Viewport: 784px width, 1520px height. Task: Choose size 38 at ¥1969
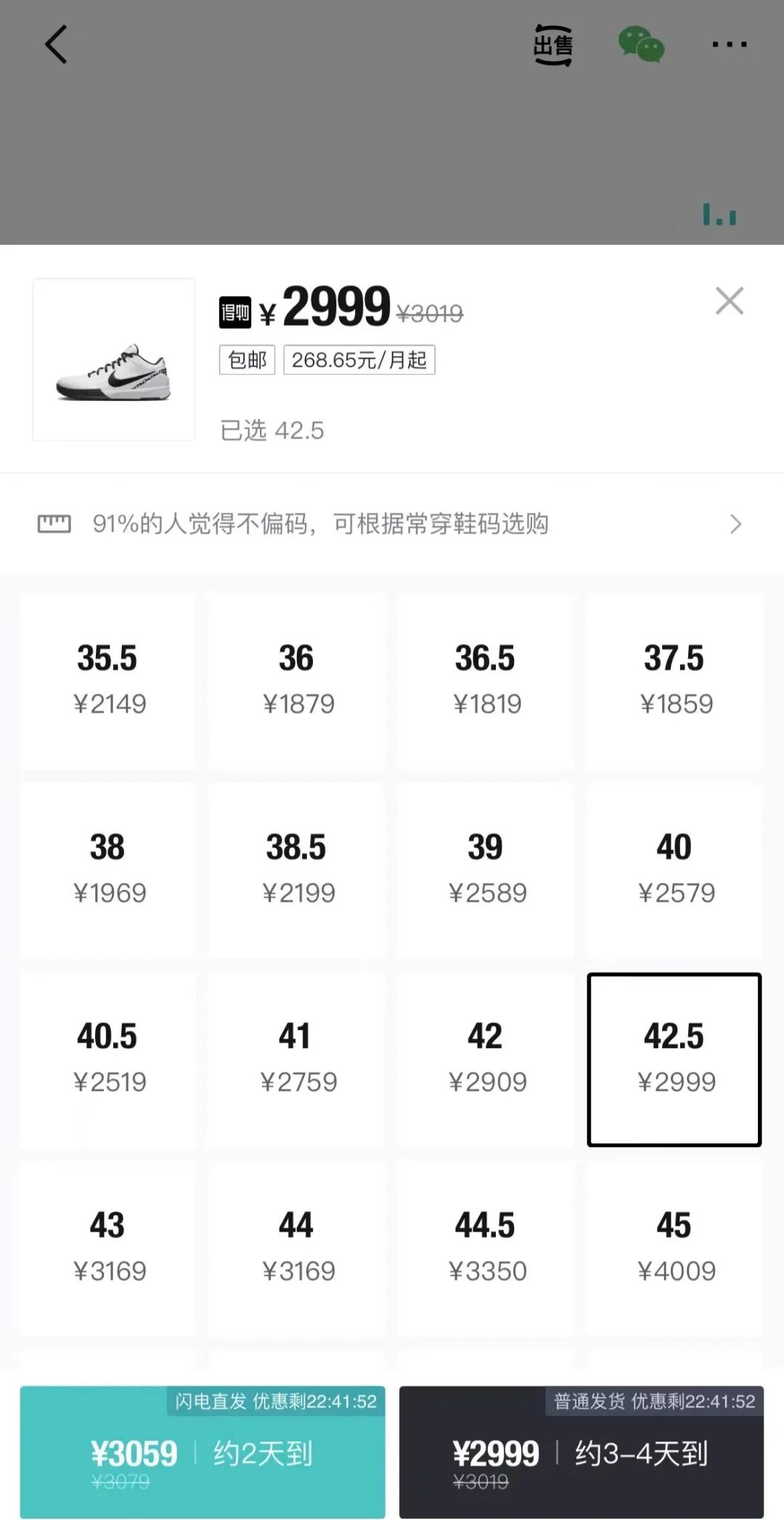pos(108,869)
